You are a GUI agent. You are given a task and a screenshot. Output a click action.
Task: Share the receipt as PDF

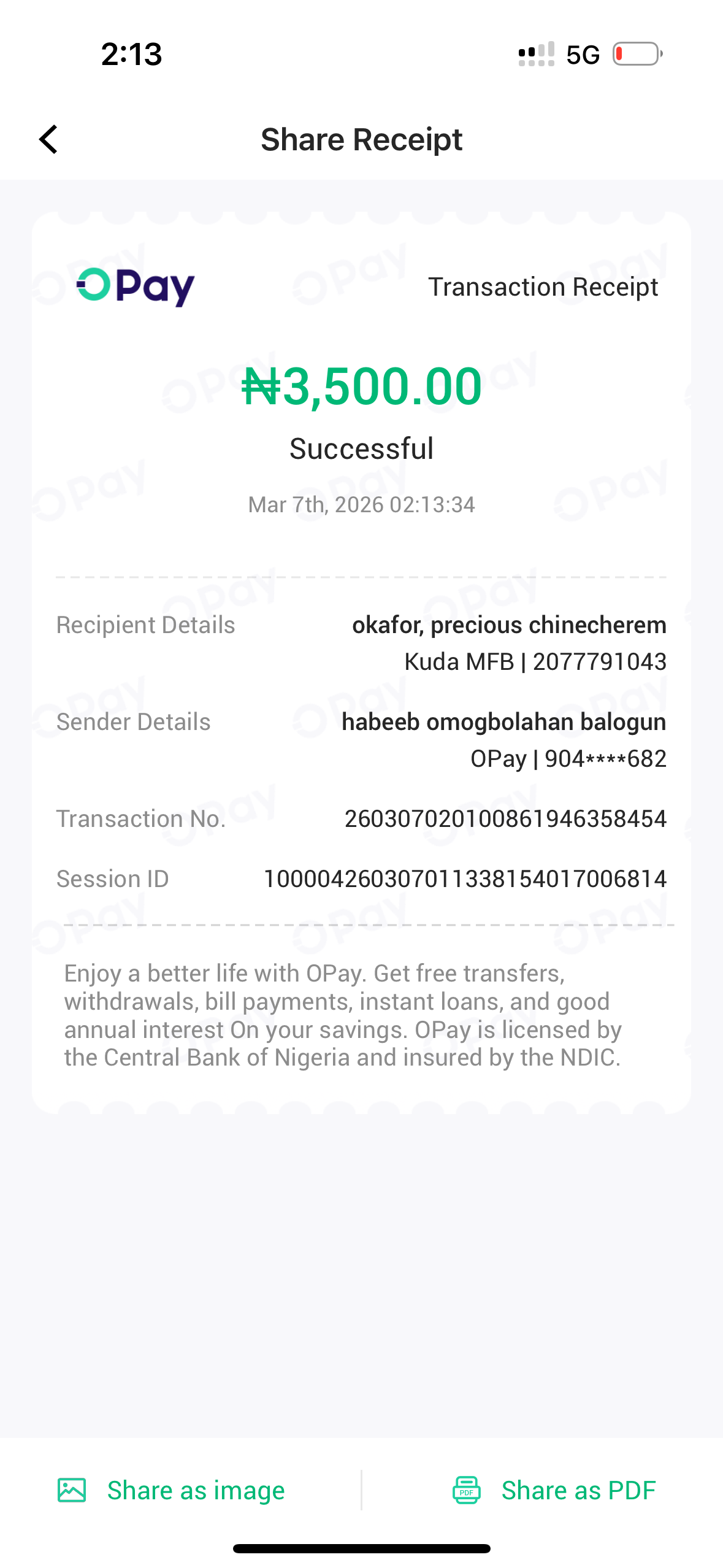click(554, 1490)
